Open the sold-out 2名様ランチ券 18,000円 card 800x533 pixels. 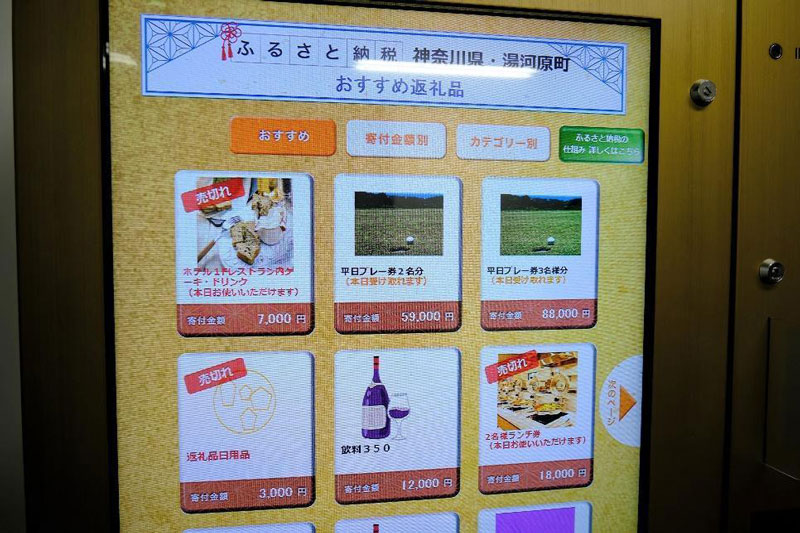536,418
